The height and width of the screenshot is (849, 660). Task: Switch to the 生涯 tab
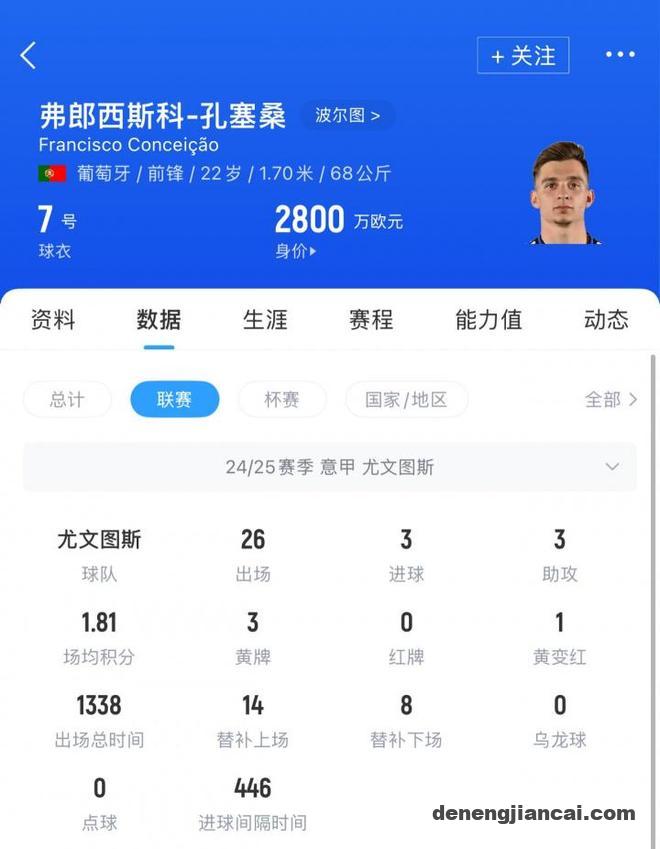(265, 320)
